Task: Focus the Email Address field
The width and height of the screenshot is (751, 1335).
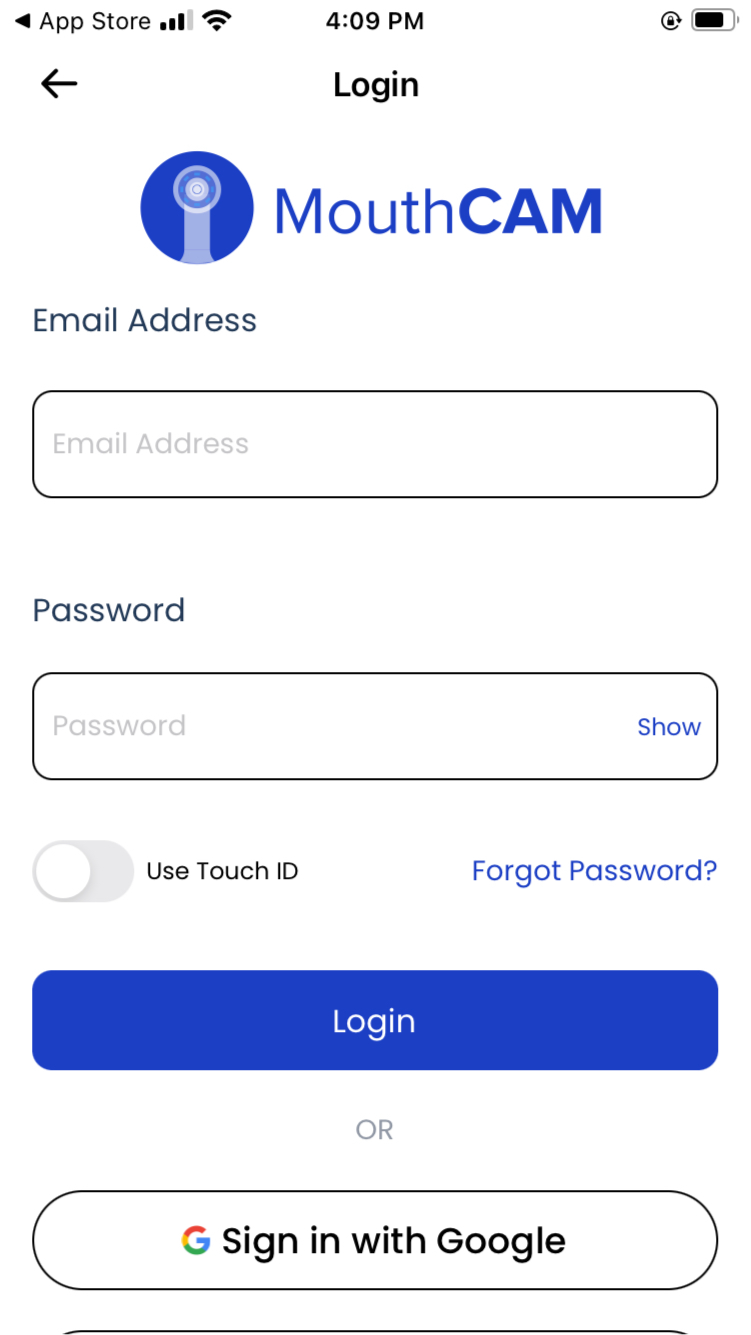Action: 375,444
